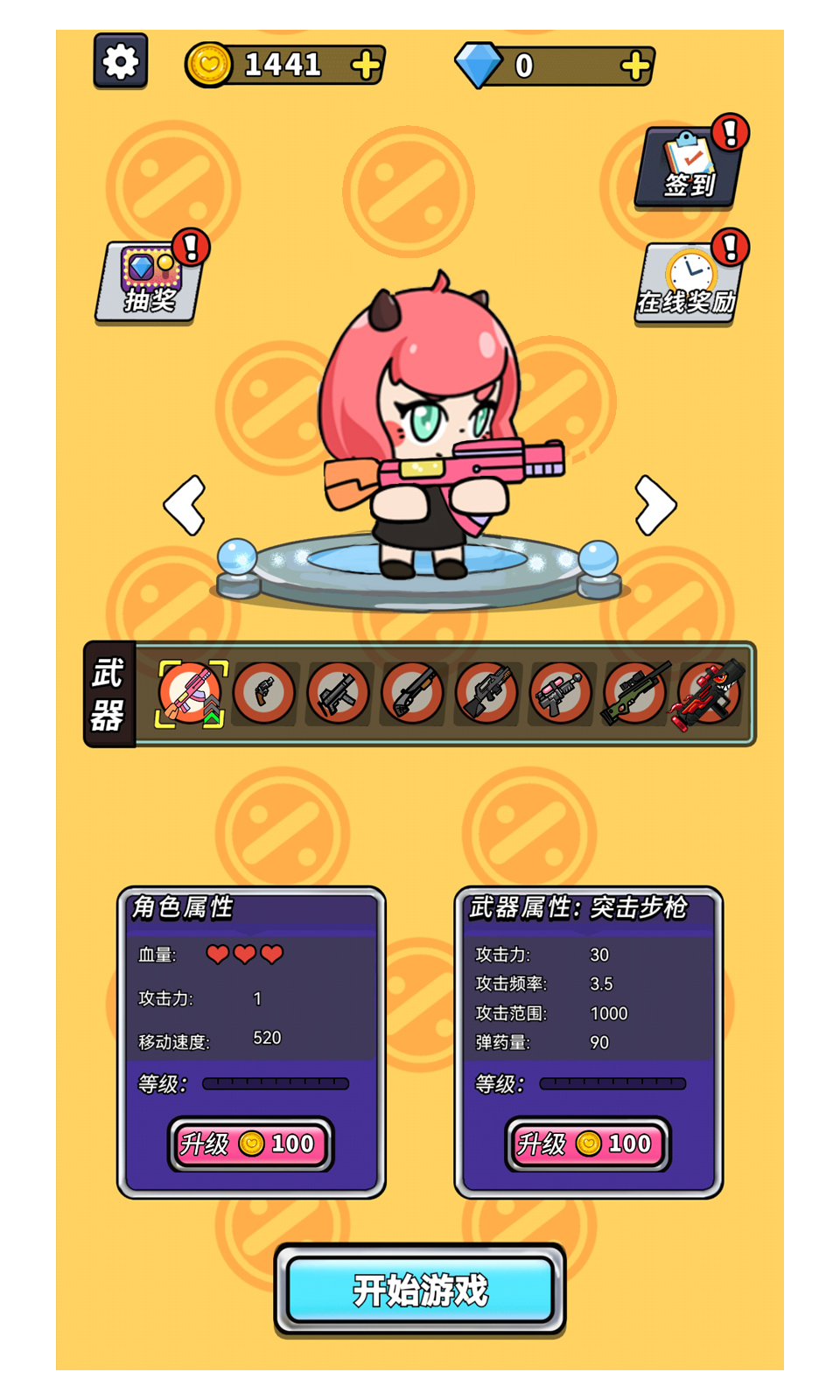Upgrade the 突击步枪 weapon for 100 coins

click(588, 1144)
